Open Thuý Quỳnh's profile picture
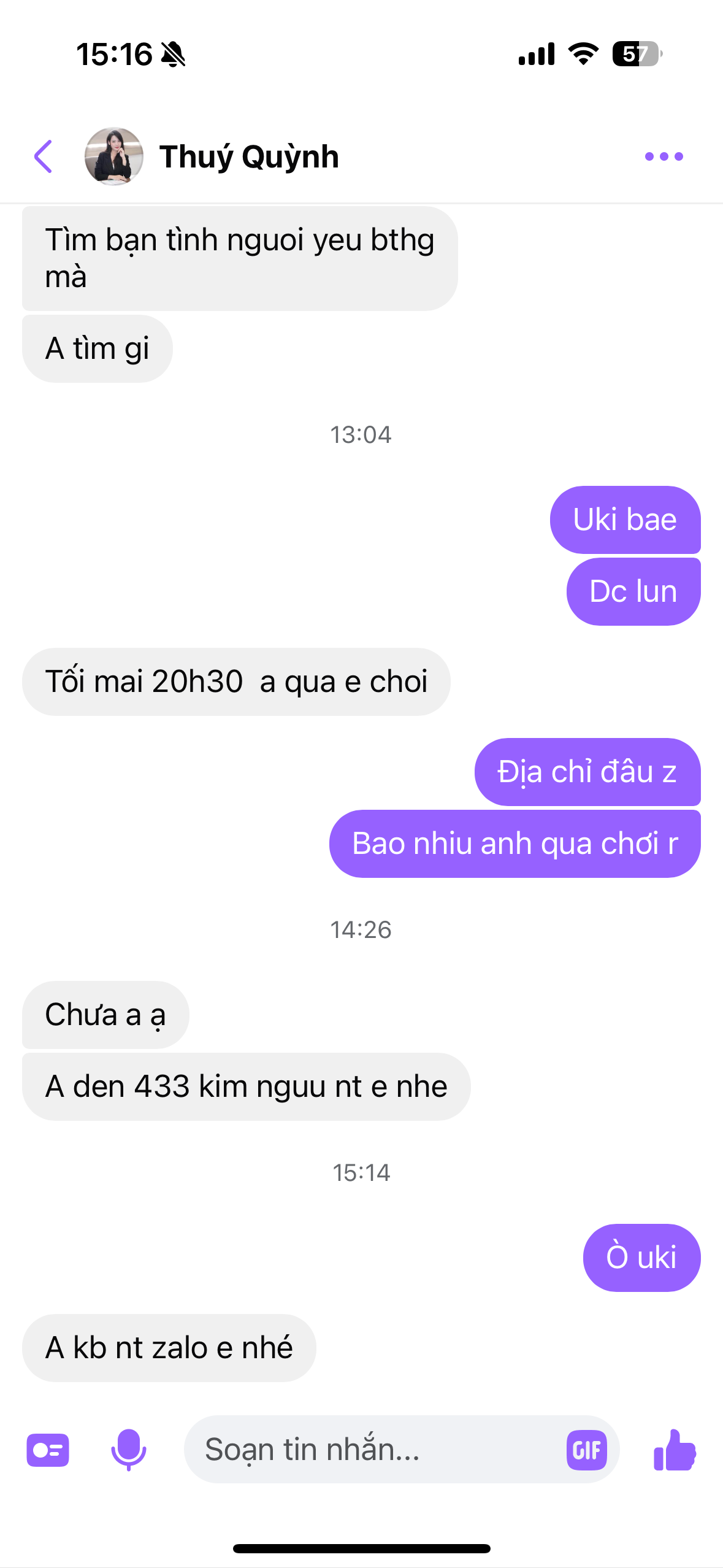The height and width of the screenshot is (1568, 723). click(114, 156)
